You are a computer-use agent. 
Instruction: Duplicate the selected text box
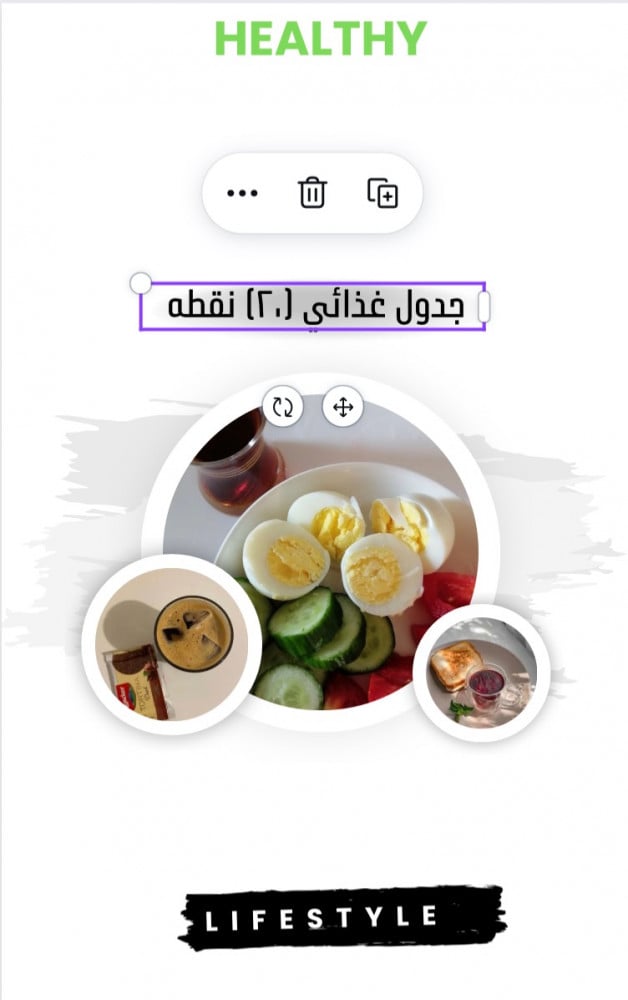382,193
